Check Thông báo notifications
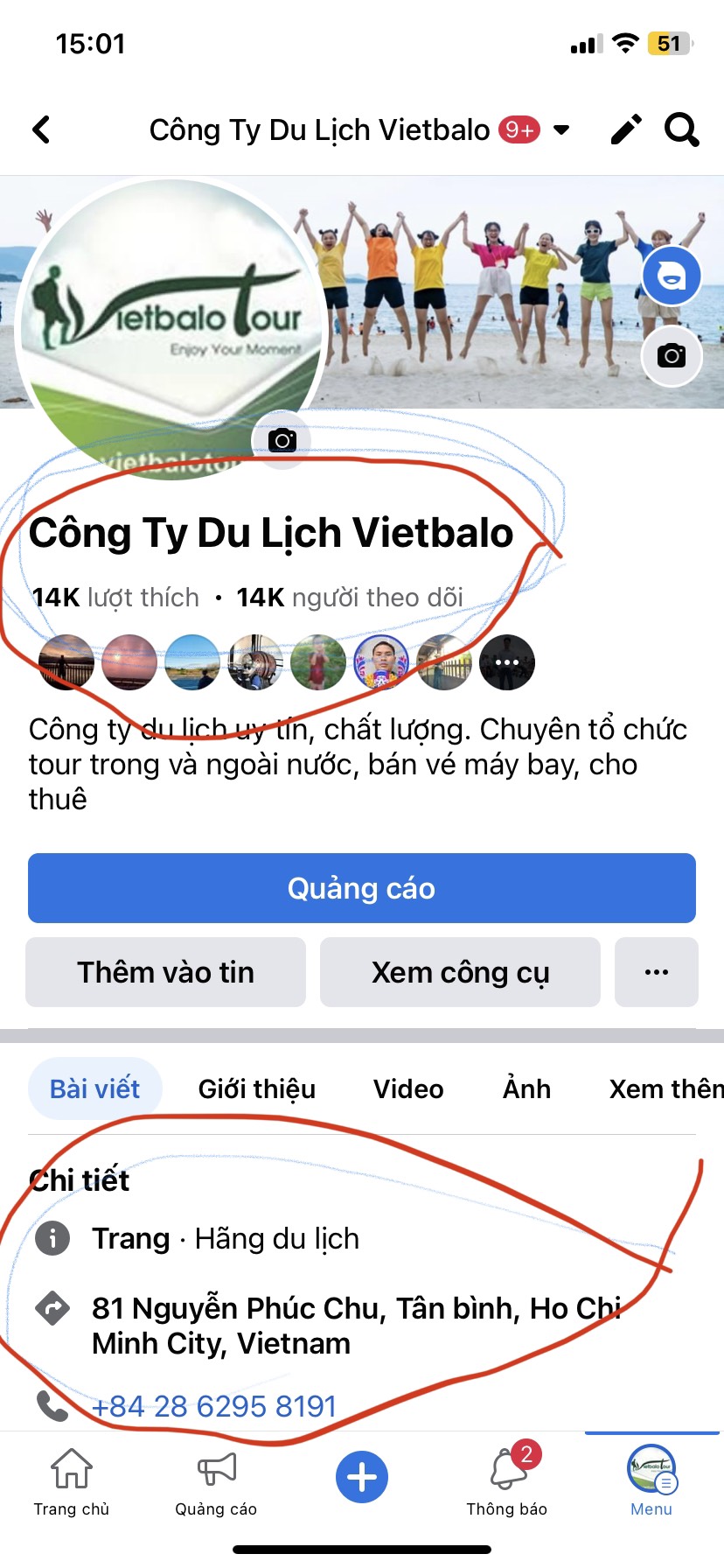The image size is (724, 1568). pos(507,1482)
